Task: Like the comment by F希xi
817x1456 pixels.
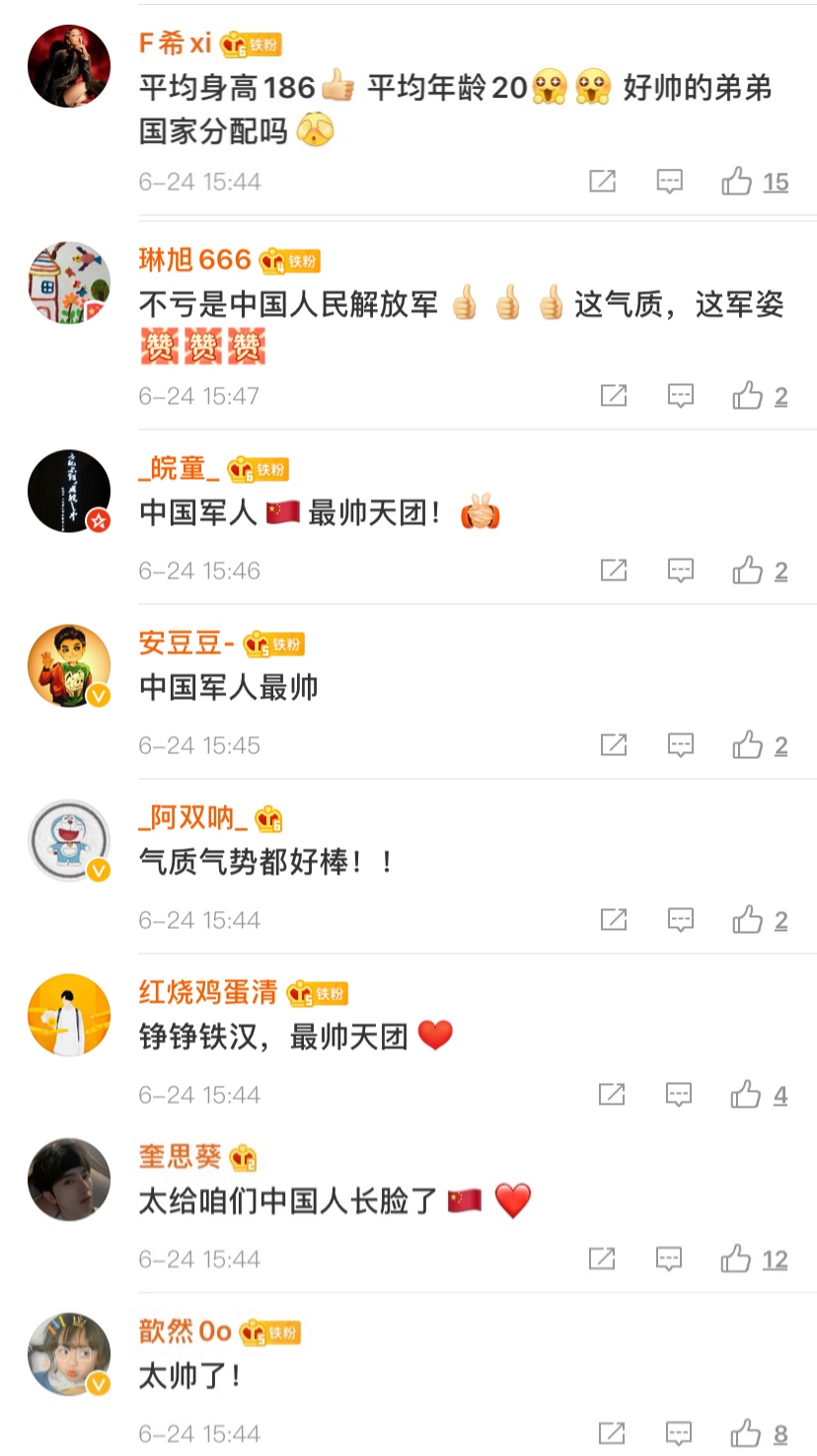Action: click(x=737, y=182)
